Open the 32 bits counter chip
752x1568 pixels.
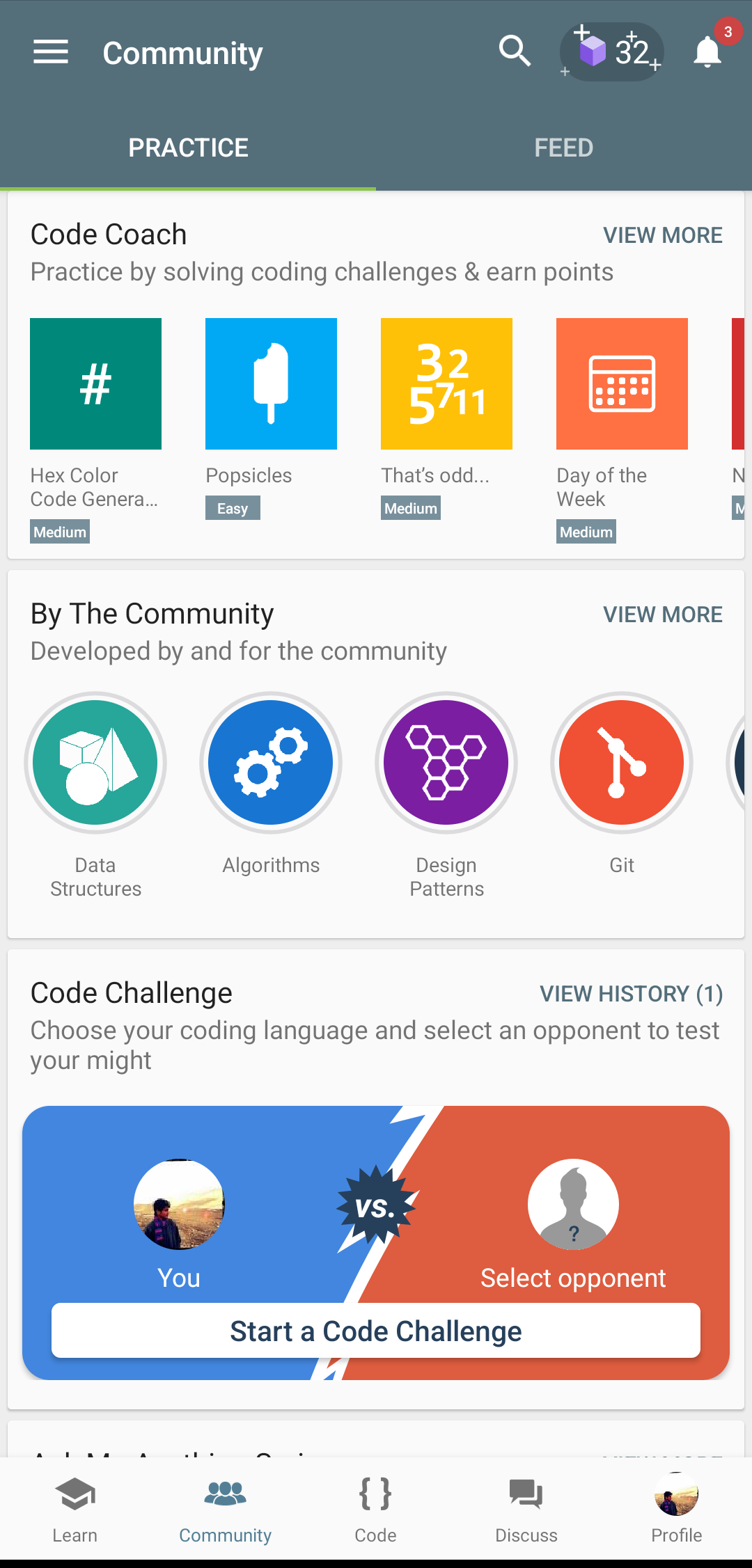click(612, 52)
